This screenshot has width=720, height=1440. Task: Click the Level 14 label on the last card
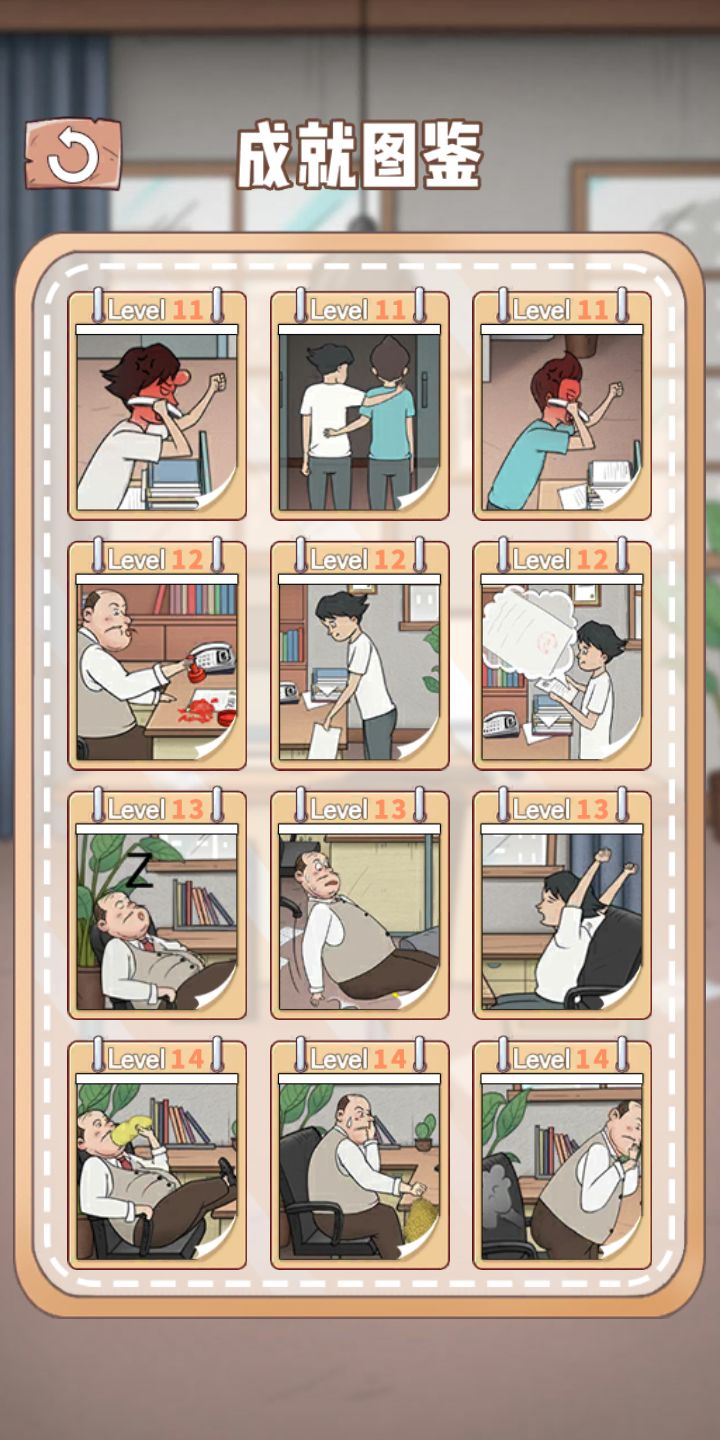point(567,1057)
